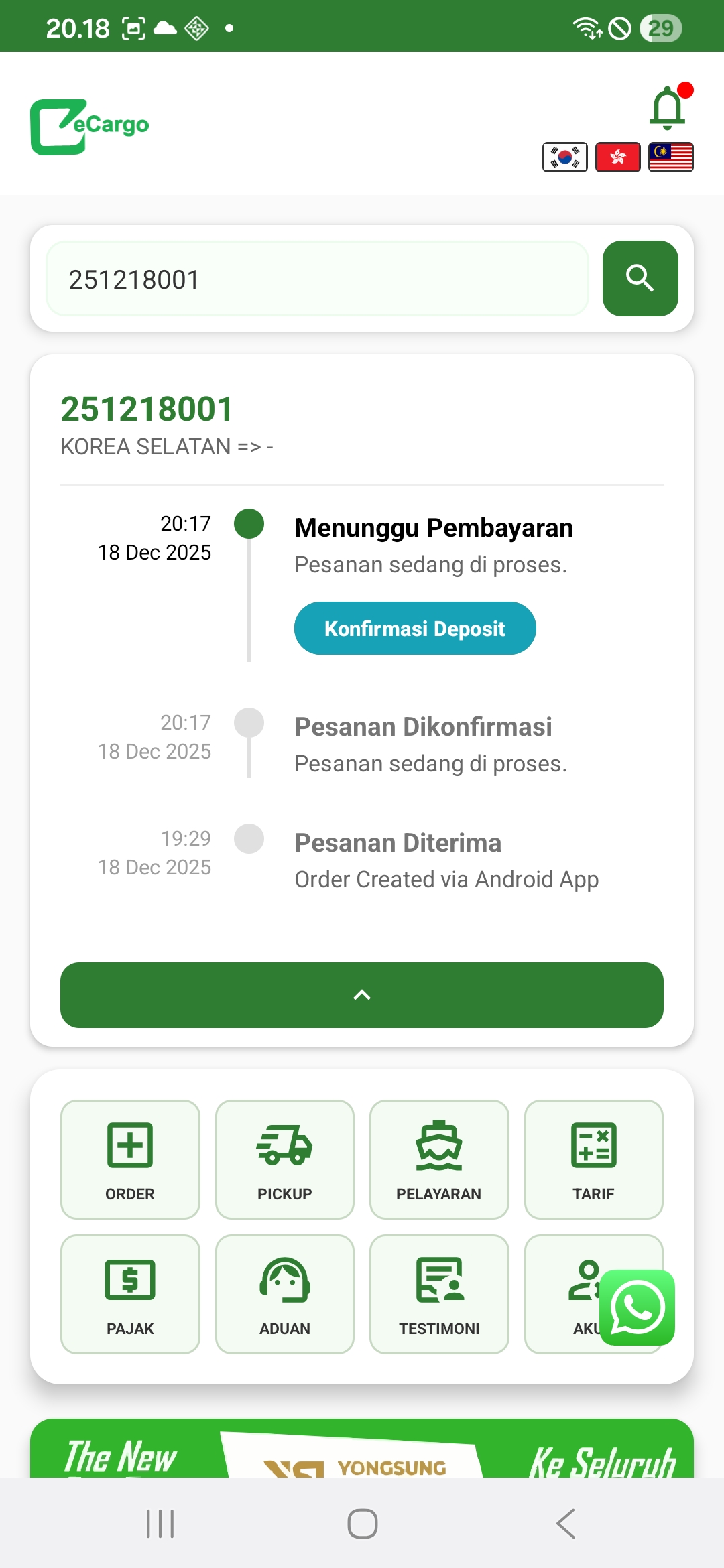
Task: Select the Pickup truck icon
Action: (284, 1159)
